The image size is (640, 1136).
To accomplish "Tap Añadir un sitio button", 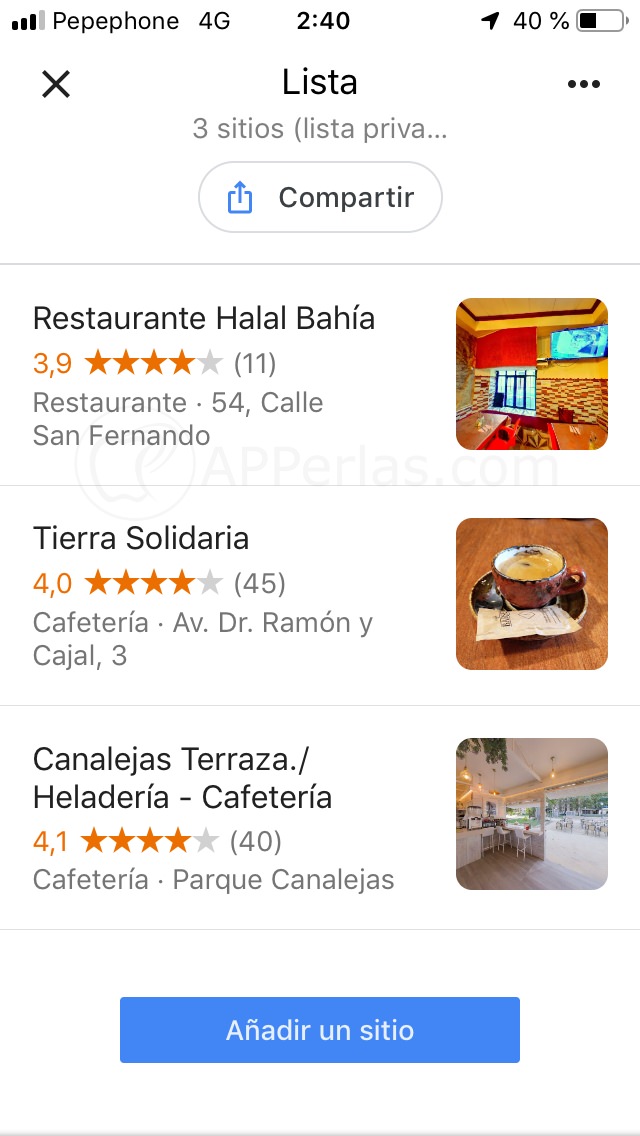I will point(320,1030).
